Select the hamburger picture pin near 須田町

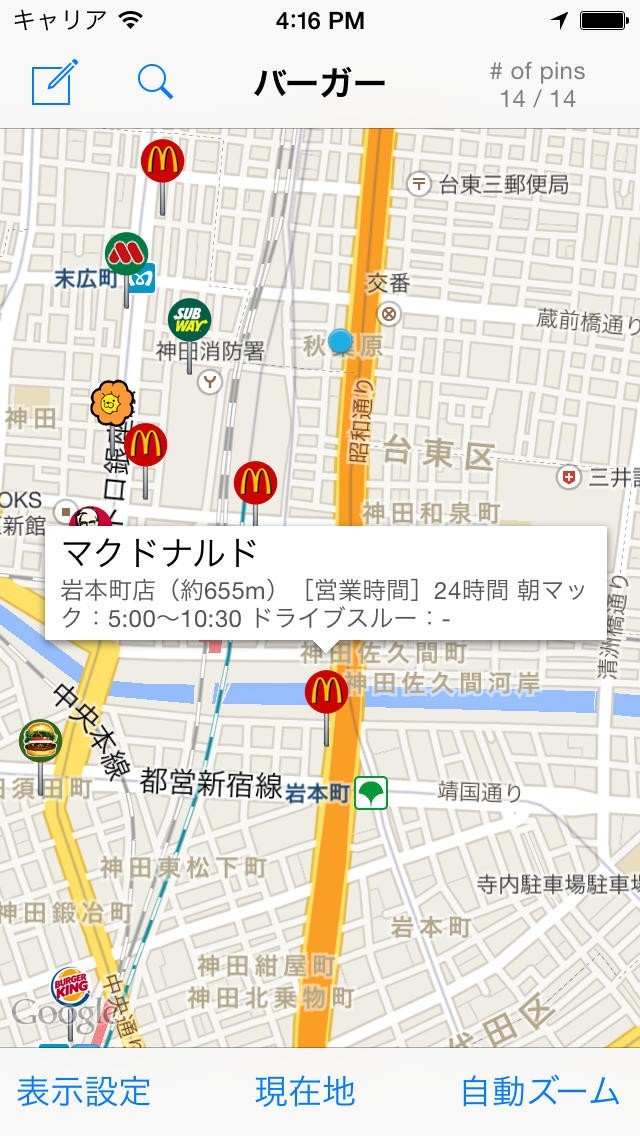point(41,741)
